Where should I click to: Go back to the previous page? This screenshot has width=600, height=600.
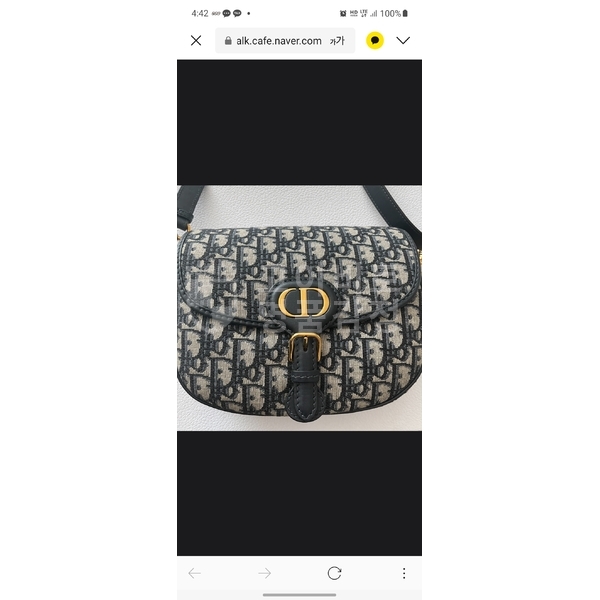[x=195, y=573]
